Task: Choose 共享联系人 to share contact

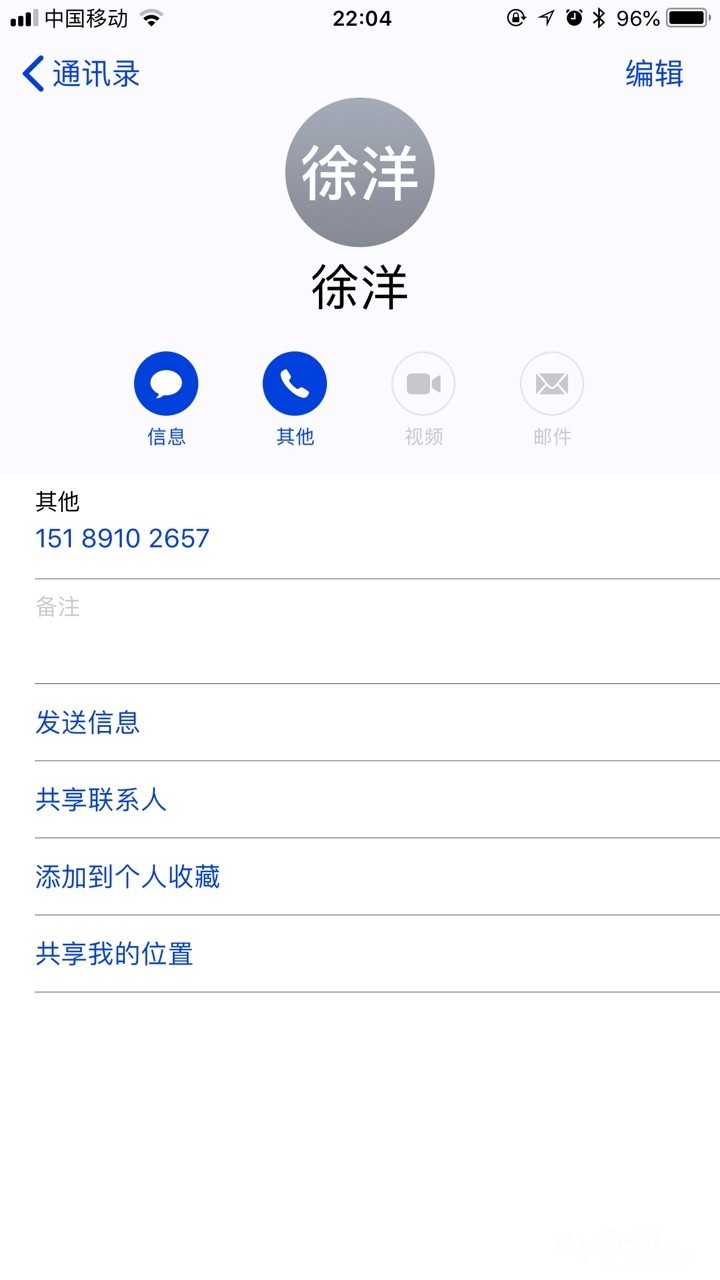Action: tap(101, 799)
